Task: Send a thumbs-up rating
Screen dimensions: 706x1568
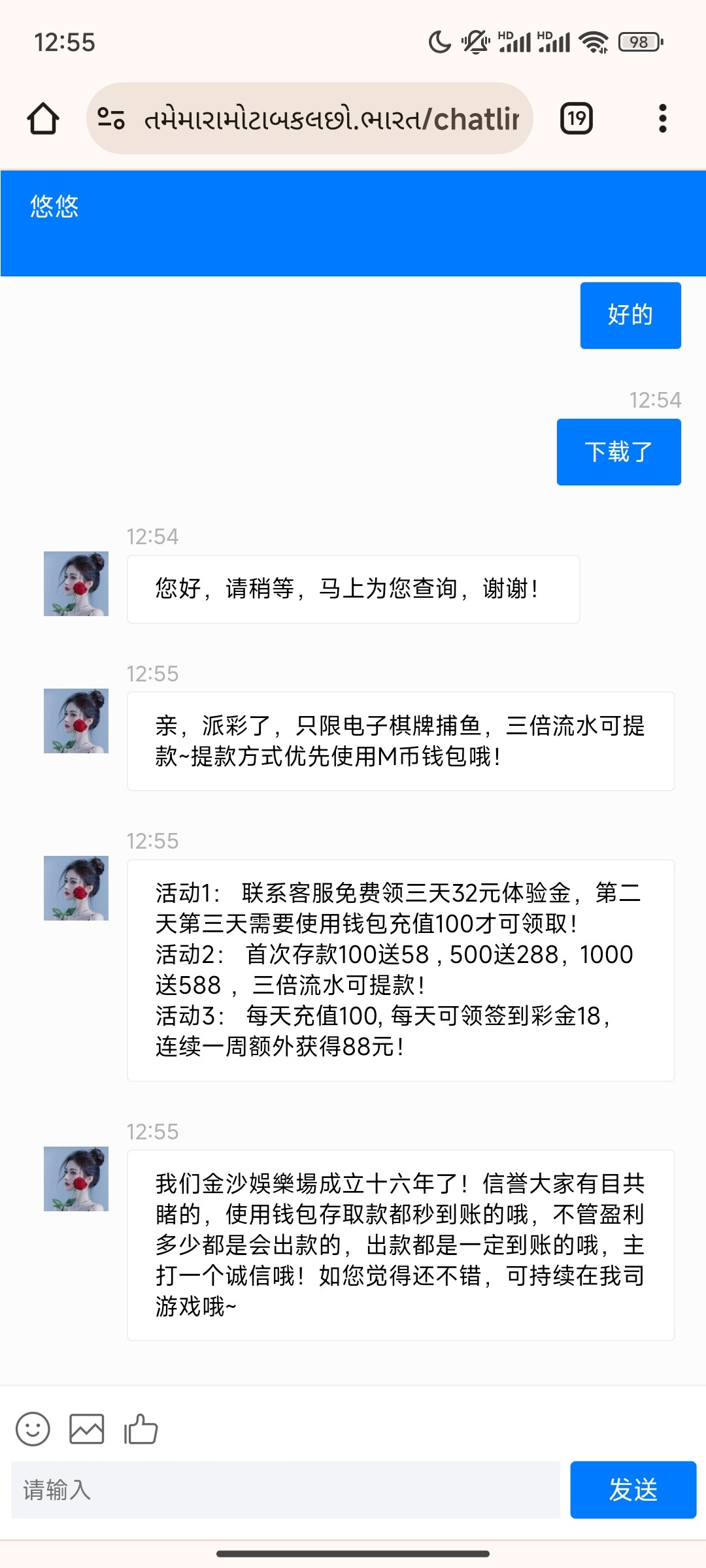Action: pyautogui.click(x=141, y=1429)
